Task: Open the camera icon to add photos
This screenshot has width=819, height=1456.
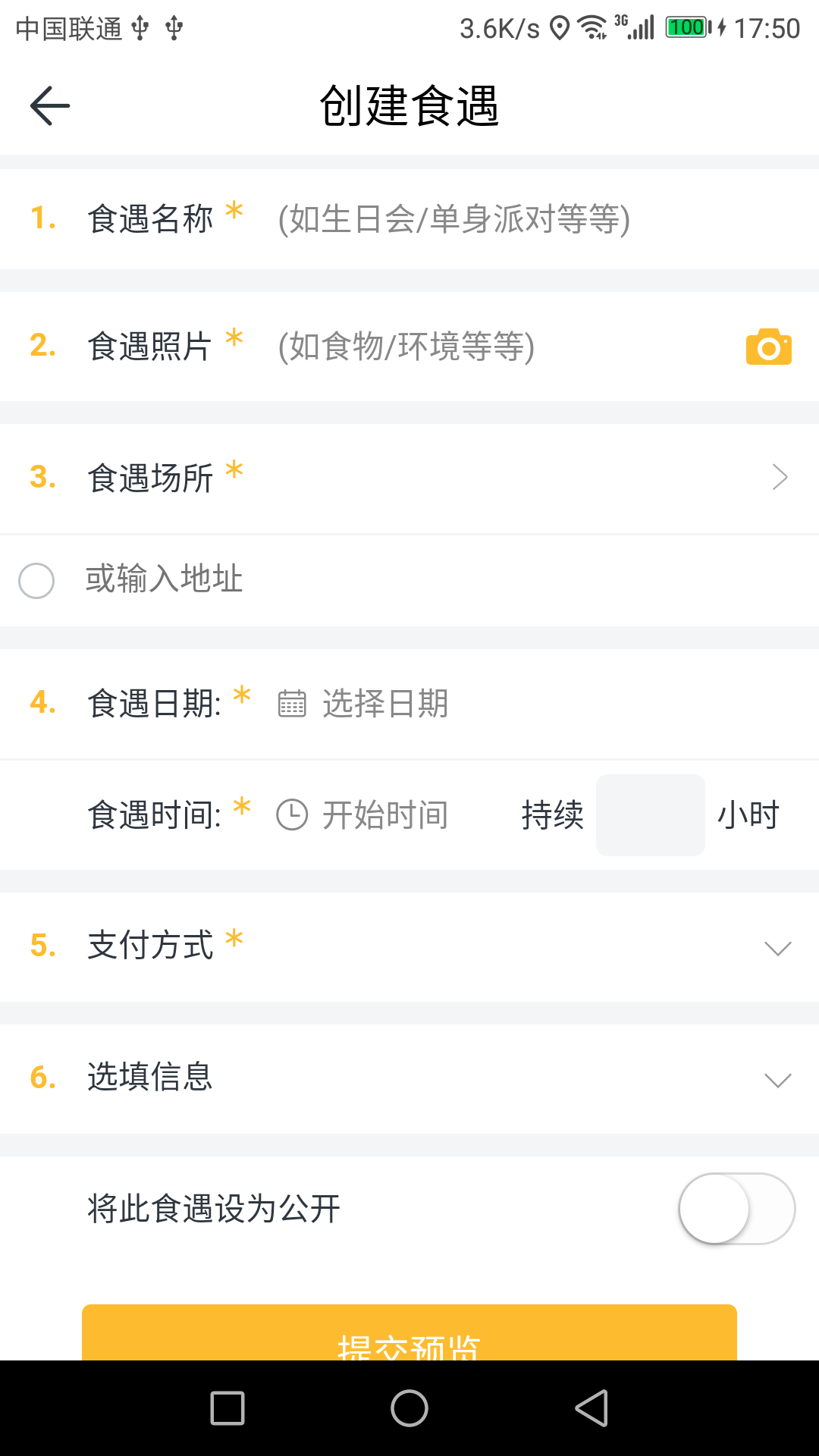Action: tap(768, 347)
